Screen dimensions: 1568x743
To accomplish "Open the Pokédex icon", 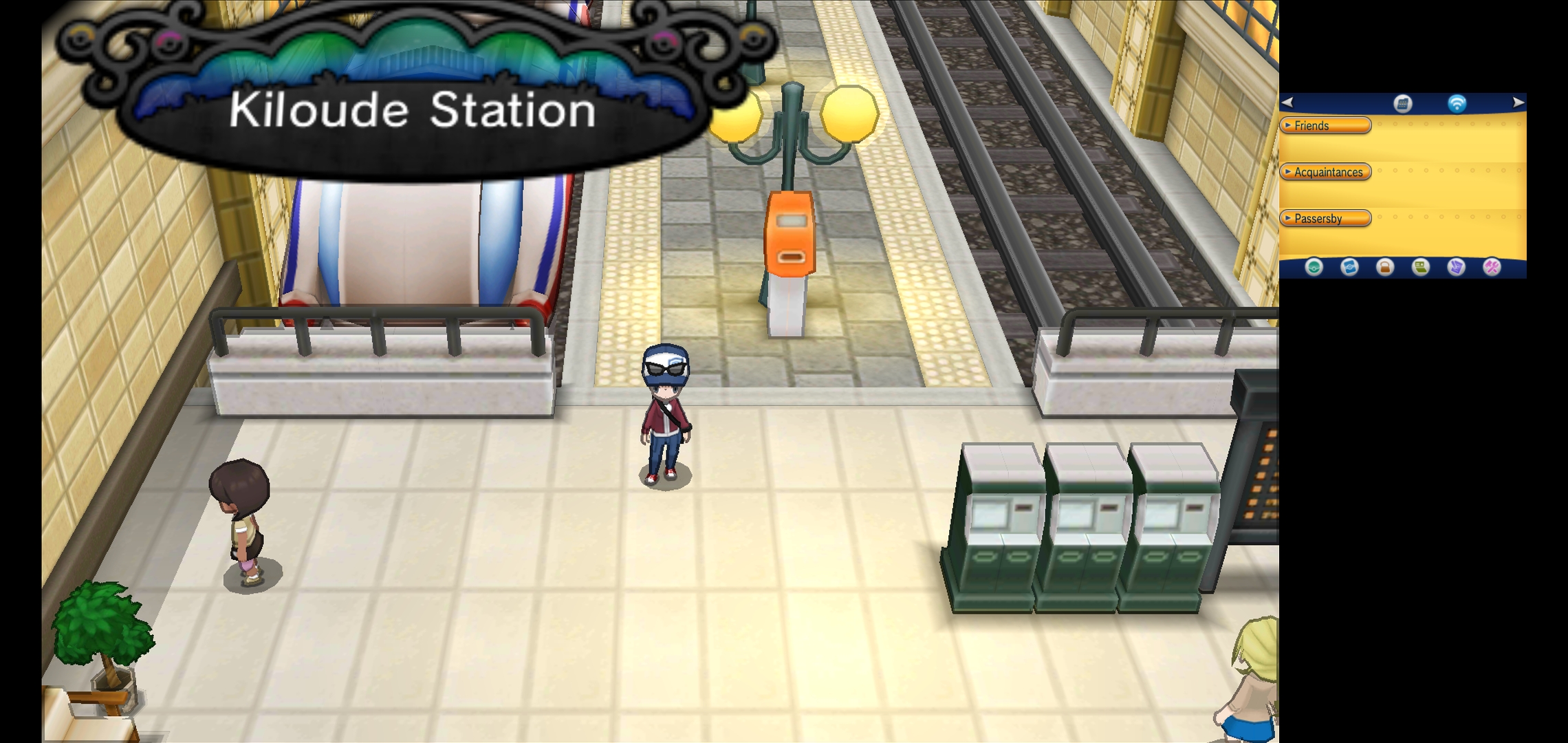I will click(1349, 267).
